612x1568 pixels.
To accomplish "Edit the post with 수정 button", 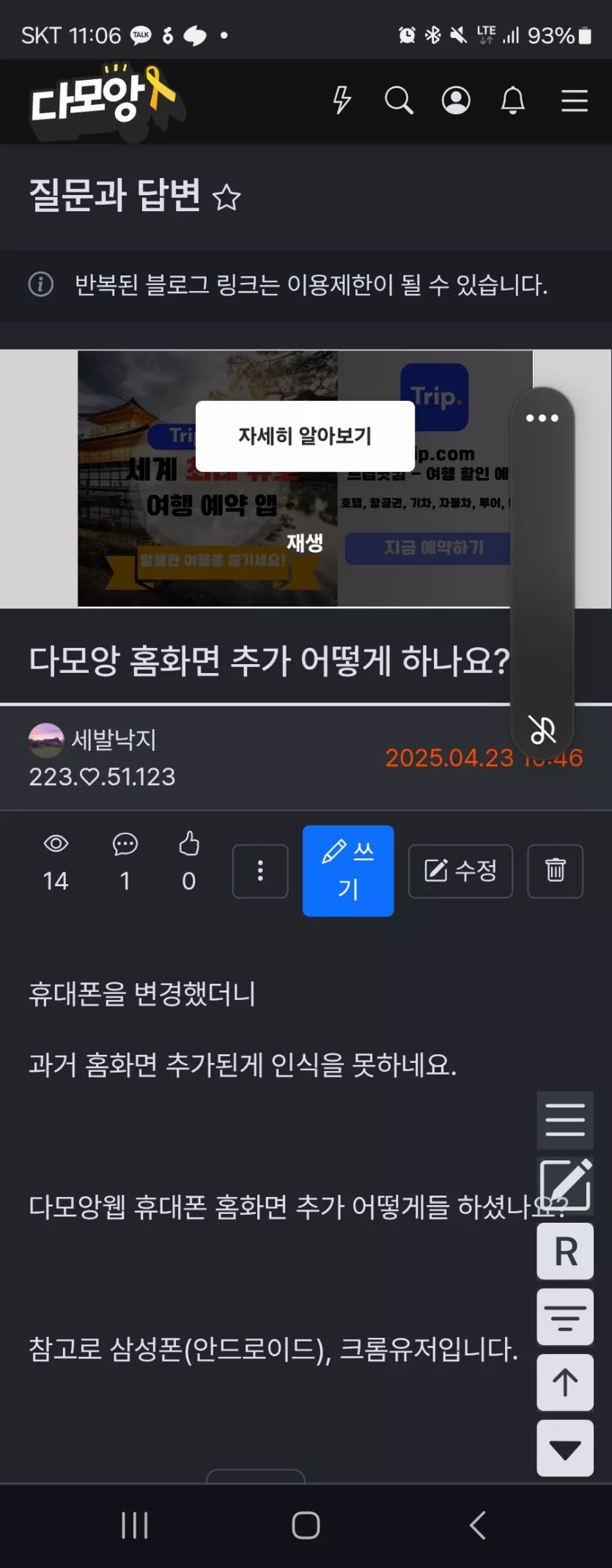I will click(460, 871).
